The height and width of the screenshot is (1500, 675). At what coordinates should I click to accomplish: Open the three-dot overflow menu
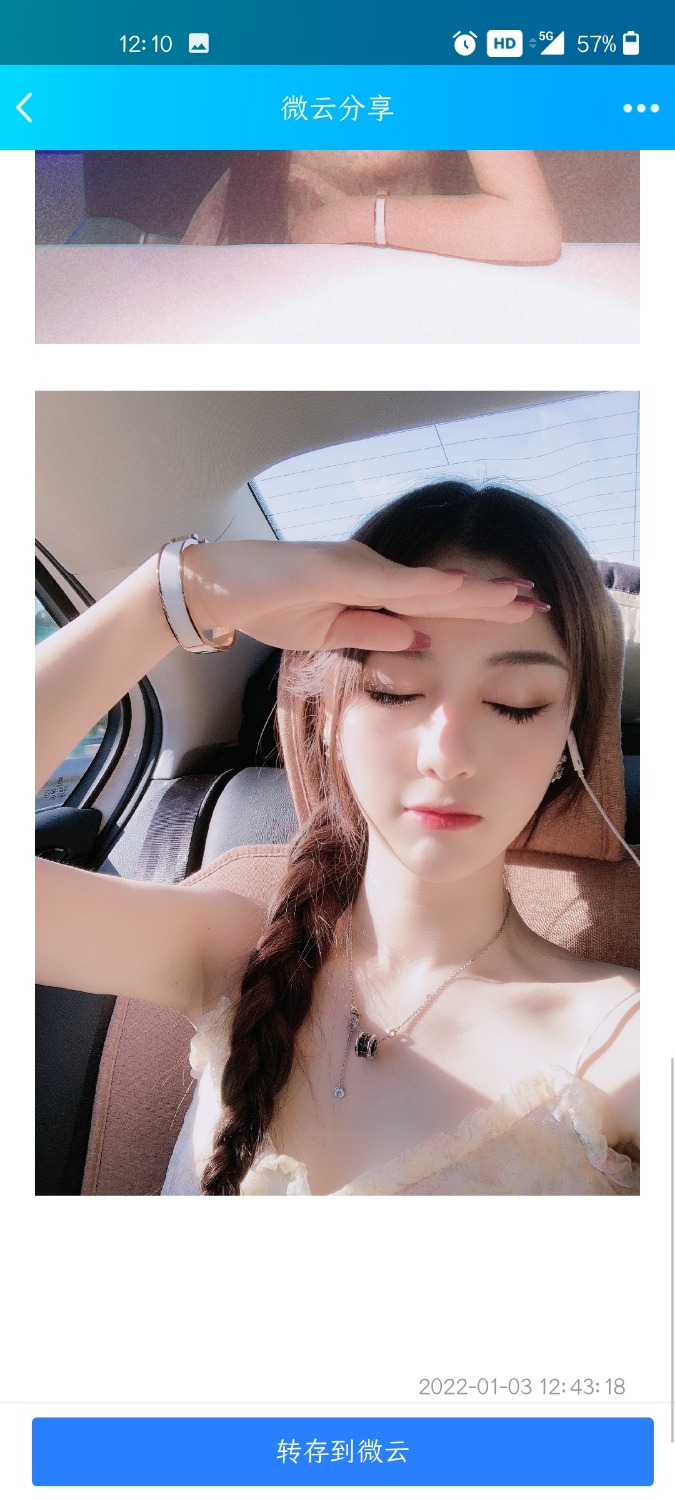(640, 108)
